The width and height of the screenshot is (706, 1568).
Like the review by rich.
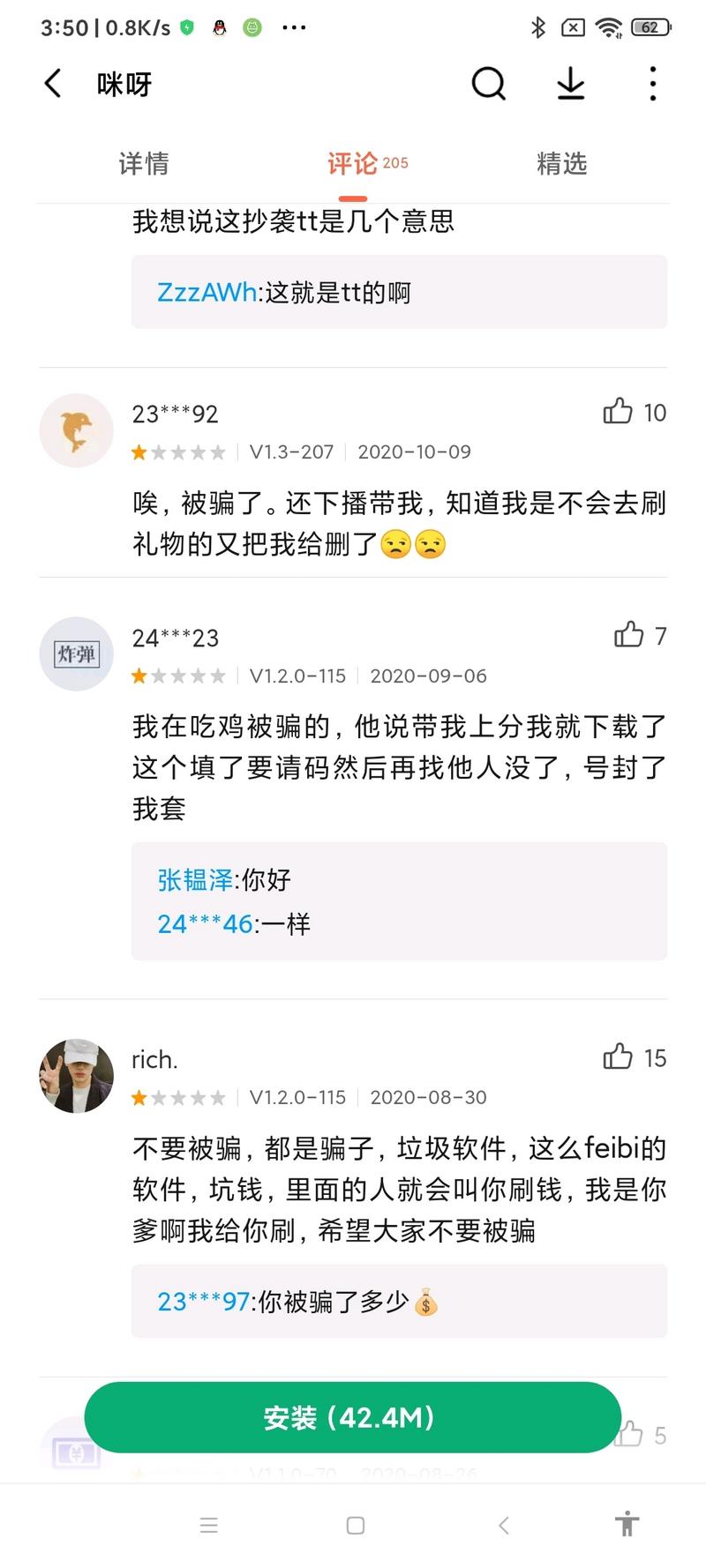pos(619,1057)
